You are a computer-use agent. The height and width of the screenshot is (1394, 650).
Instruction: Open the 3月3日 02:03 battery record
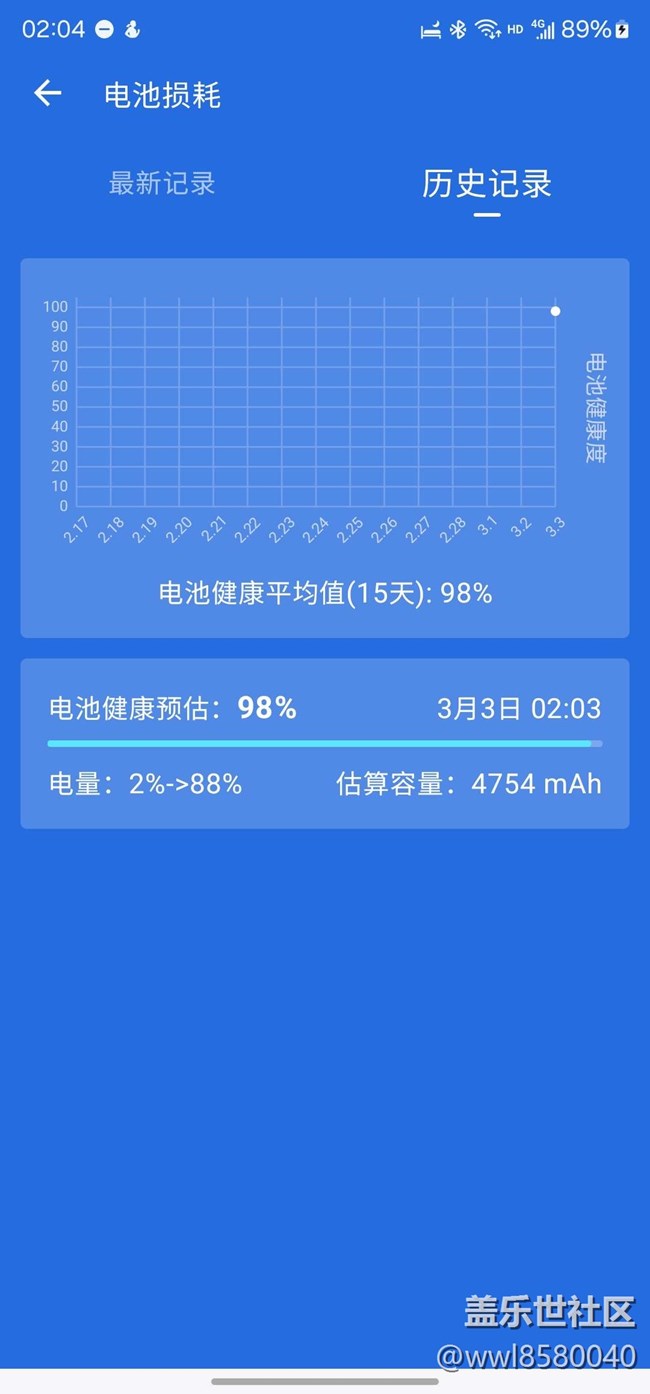pos(325,743)
